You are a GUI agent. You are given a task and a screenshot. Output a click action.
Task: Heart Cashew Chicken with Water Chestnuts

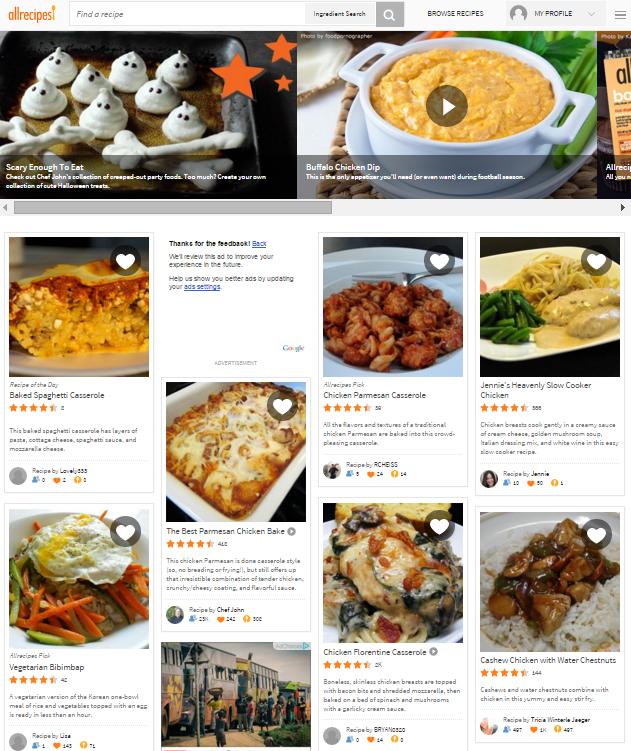click(597, 535)
